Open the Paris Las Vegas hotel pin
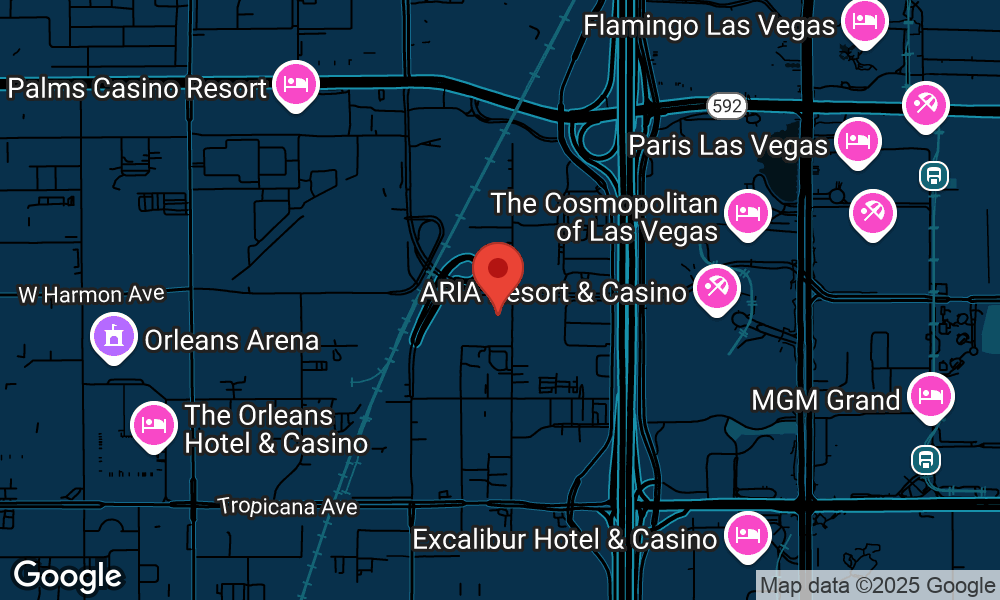 pyautogui.click(x=857, y=140)
